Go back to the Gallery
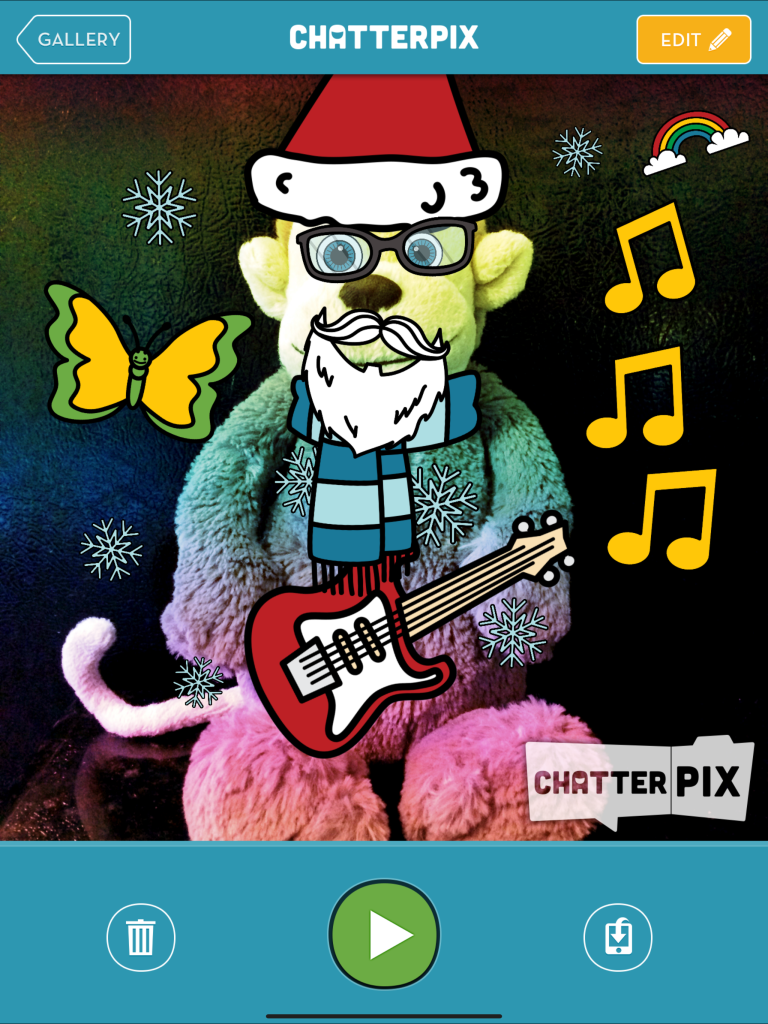Viewport: 768px width, 1024px height. coord(75,40)
